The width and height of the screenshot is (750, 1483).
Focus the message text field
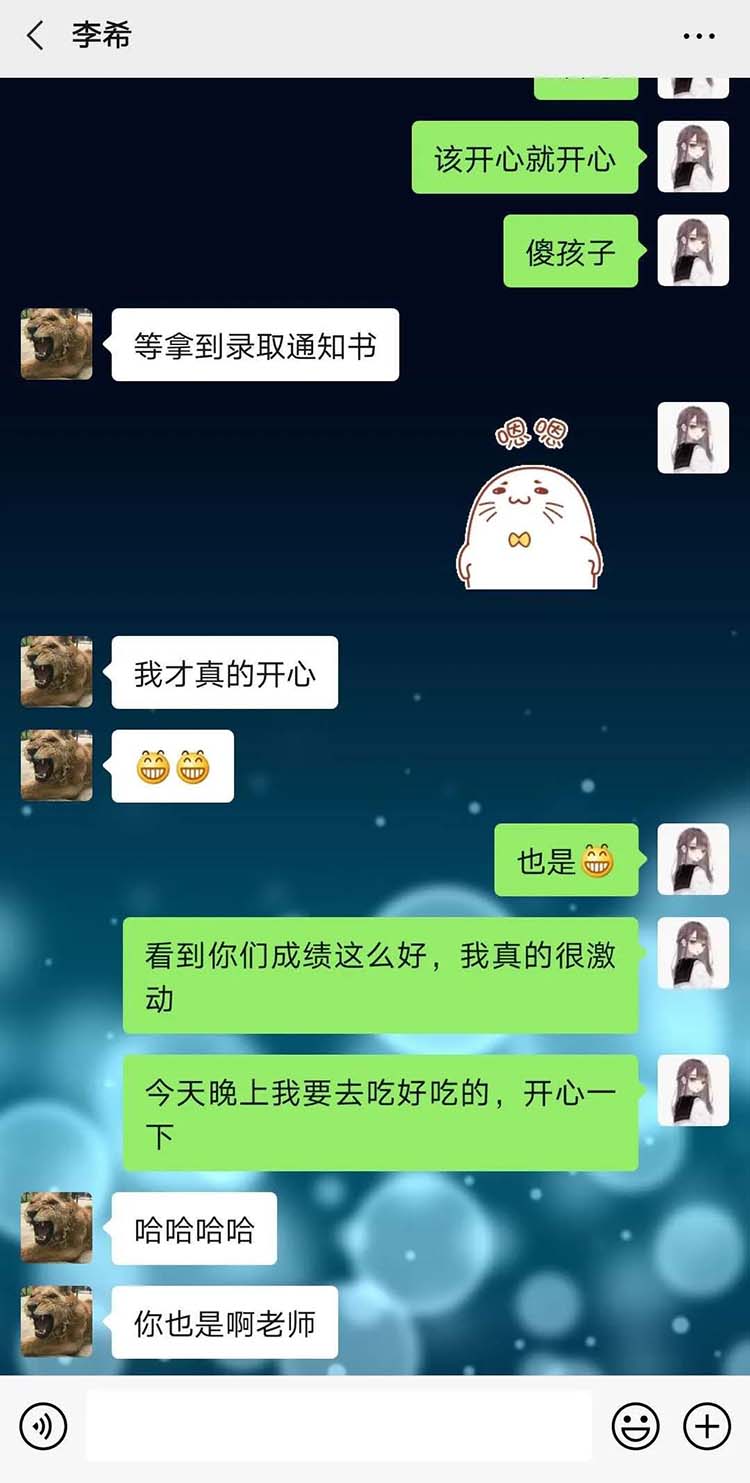click(x=338, y=1426)
